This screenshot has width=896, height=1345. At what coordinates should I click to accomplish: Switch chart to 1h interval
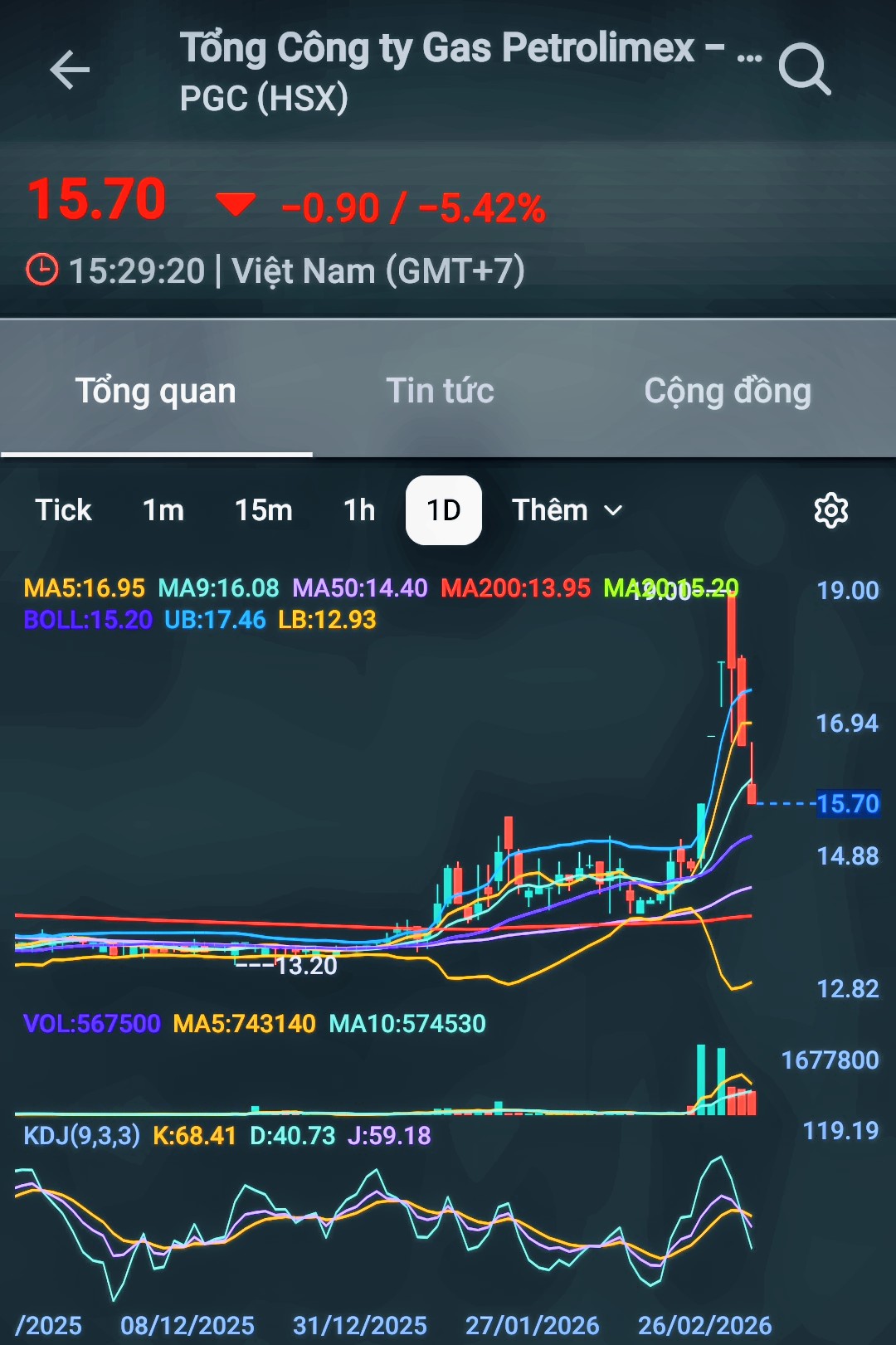click(359, 510)
